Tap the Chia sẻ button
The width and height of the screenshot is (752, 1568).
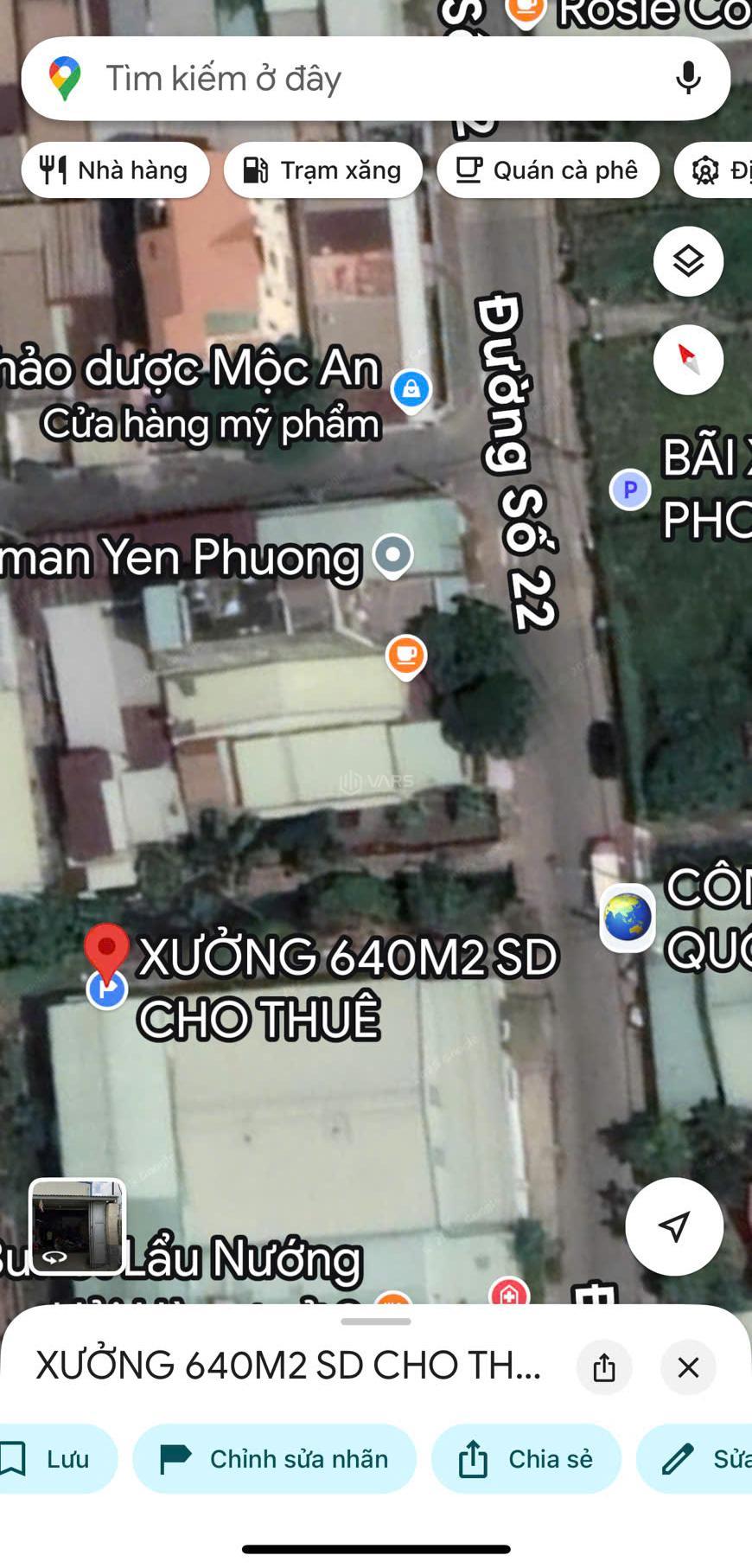[526, 1459]
